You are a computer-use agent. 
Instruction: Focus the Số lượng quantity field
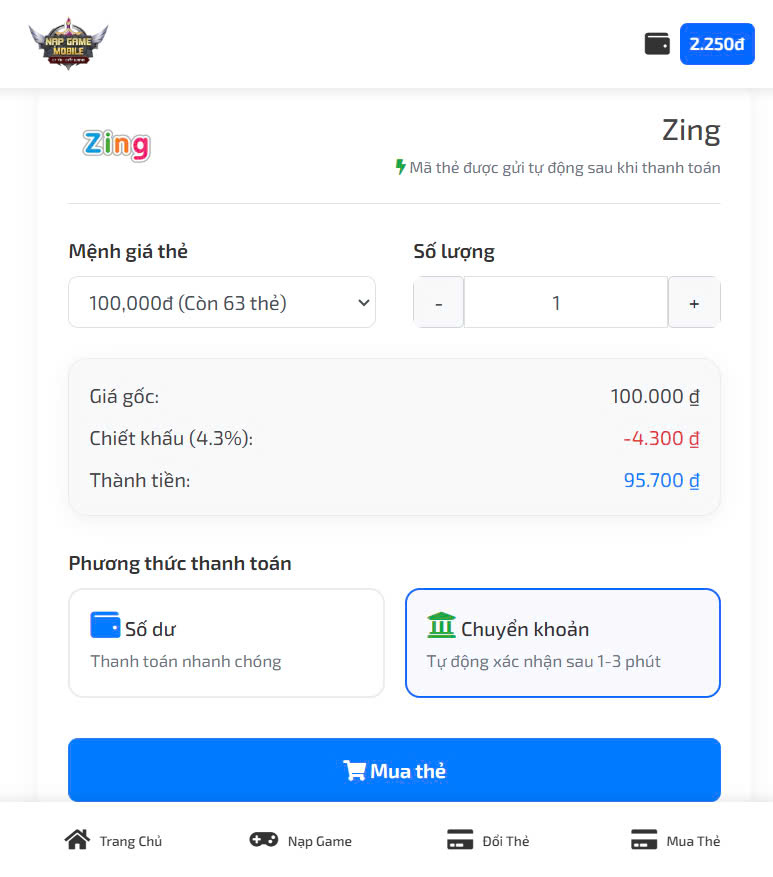565,303
